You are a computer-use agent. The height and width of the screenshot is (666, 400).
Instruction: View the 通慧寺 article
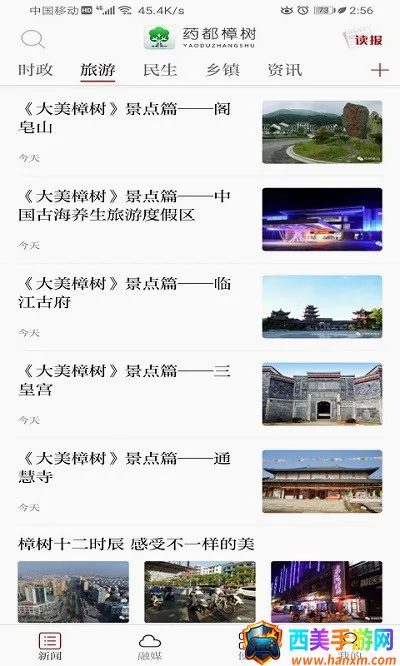200,481
